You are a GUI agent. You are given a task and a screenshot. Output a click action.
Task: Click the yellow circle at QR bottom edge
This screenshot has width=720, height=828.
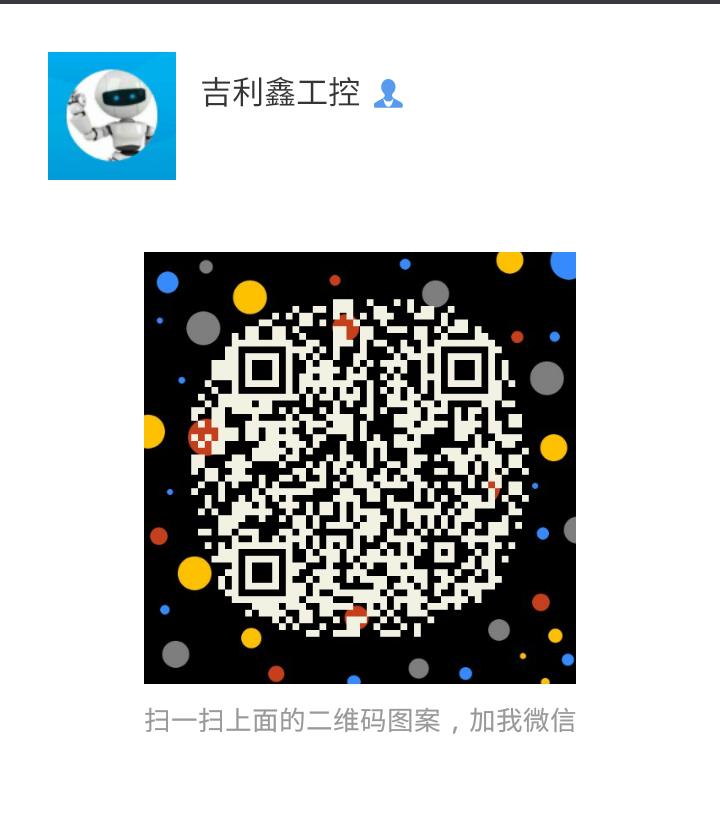[x=252, y=637]
